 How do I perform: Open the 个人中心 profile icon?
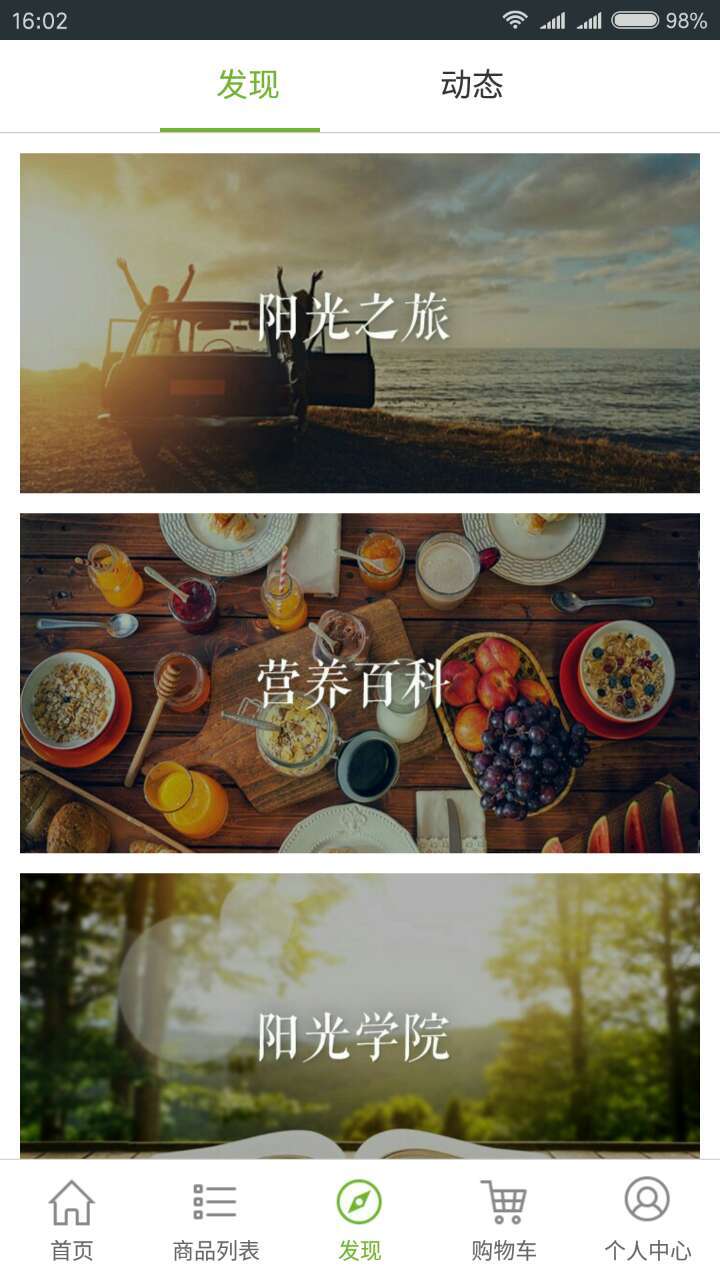tap(647, 1203)
